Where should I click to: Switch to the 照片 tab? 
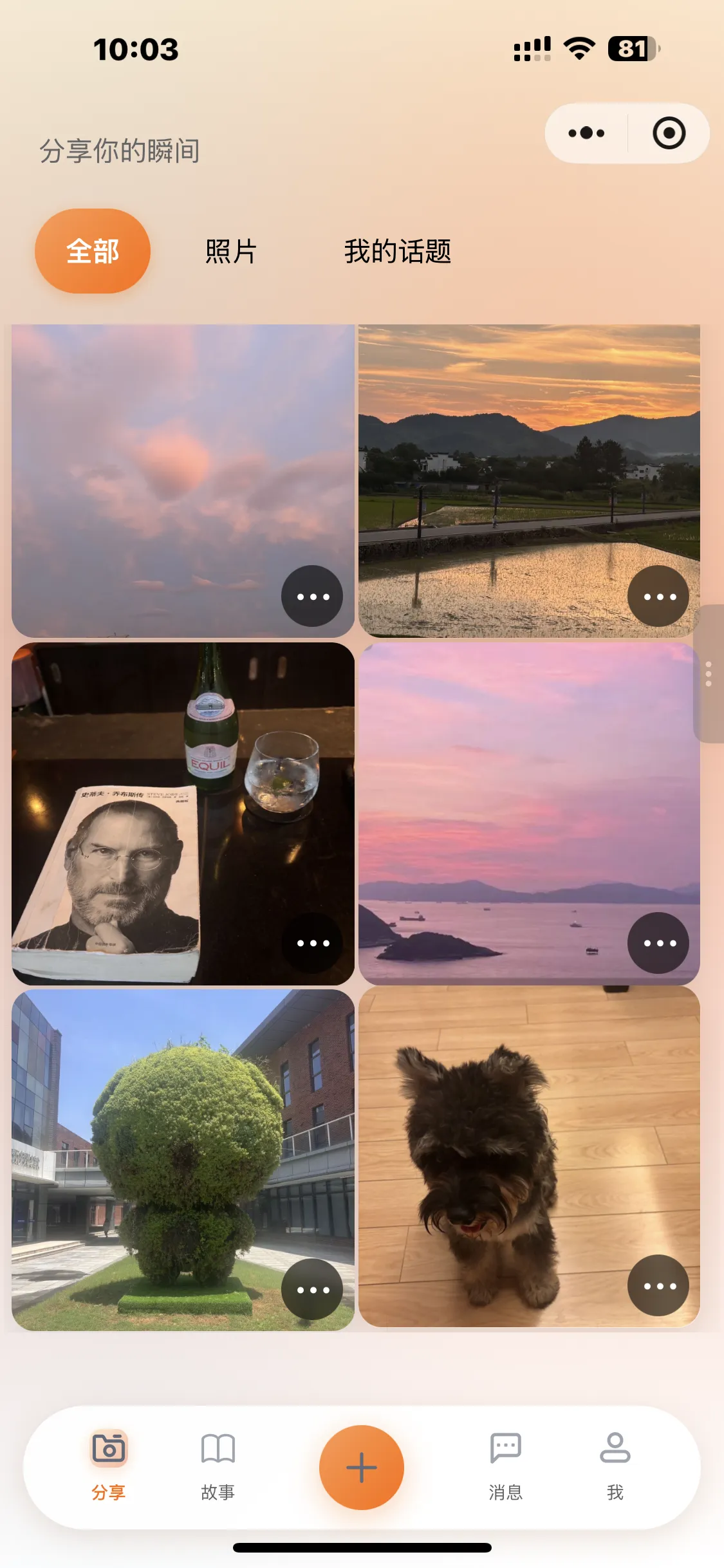(231, 251)
